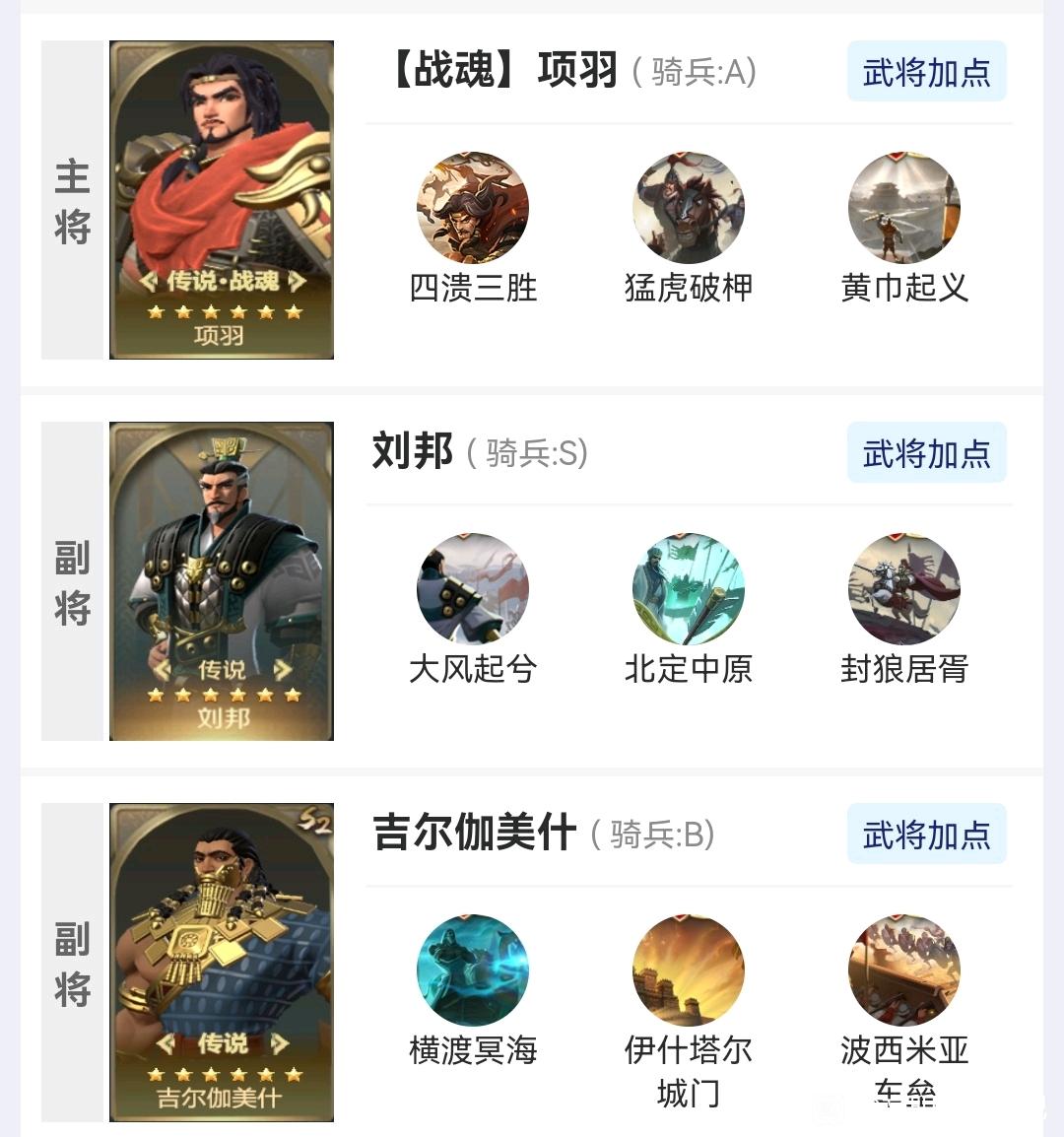The image size is (1064, 1137).
Task: Click the 刘邦 hero portrait card
Action: [x=221, y=579]
